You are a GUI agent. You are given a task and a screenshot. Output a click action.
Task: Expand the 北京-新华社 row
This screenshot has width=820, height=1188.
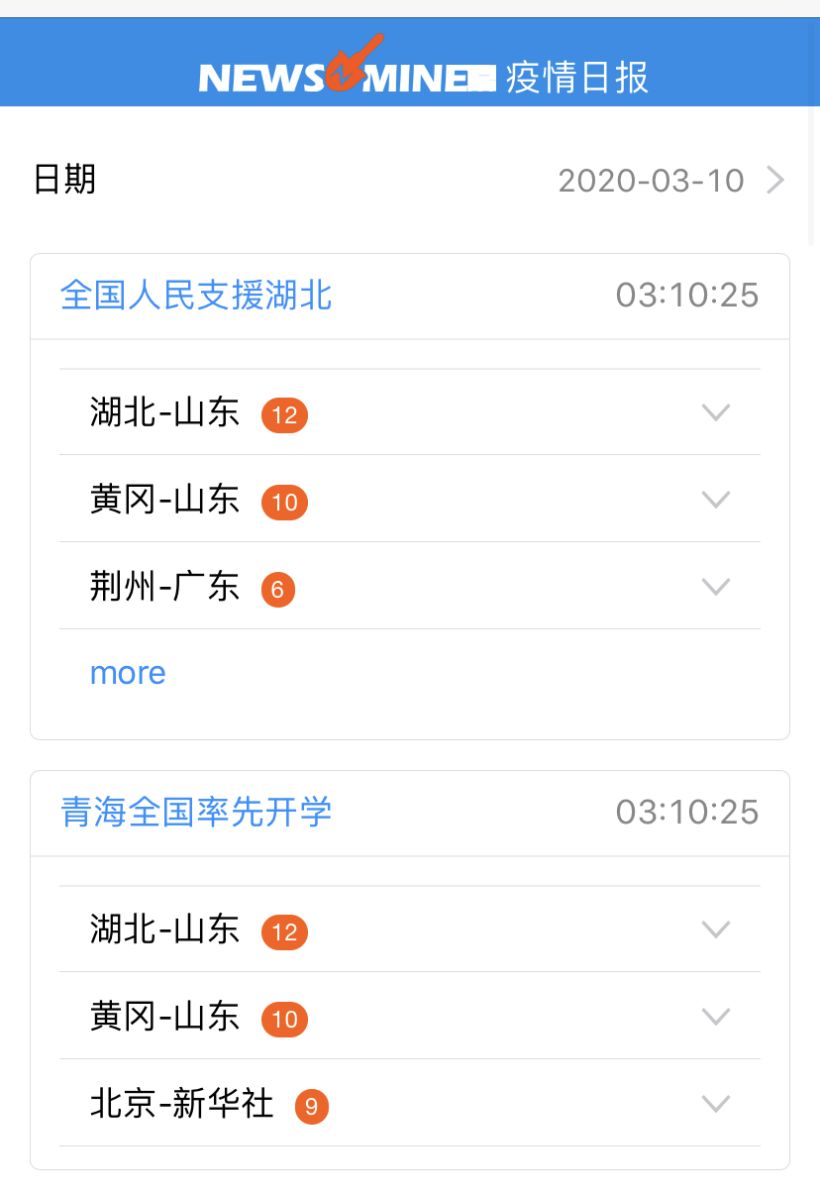click(715, 1104)
